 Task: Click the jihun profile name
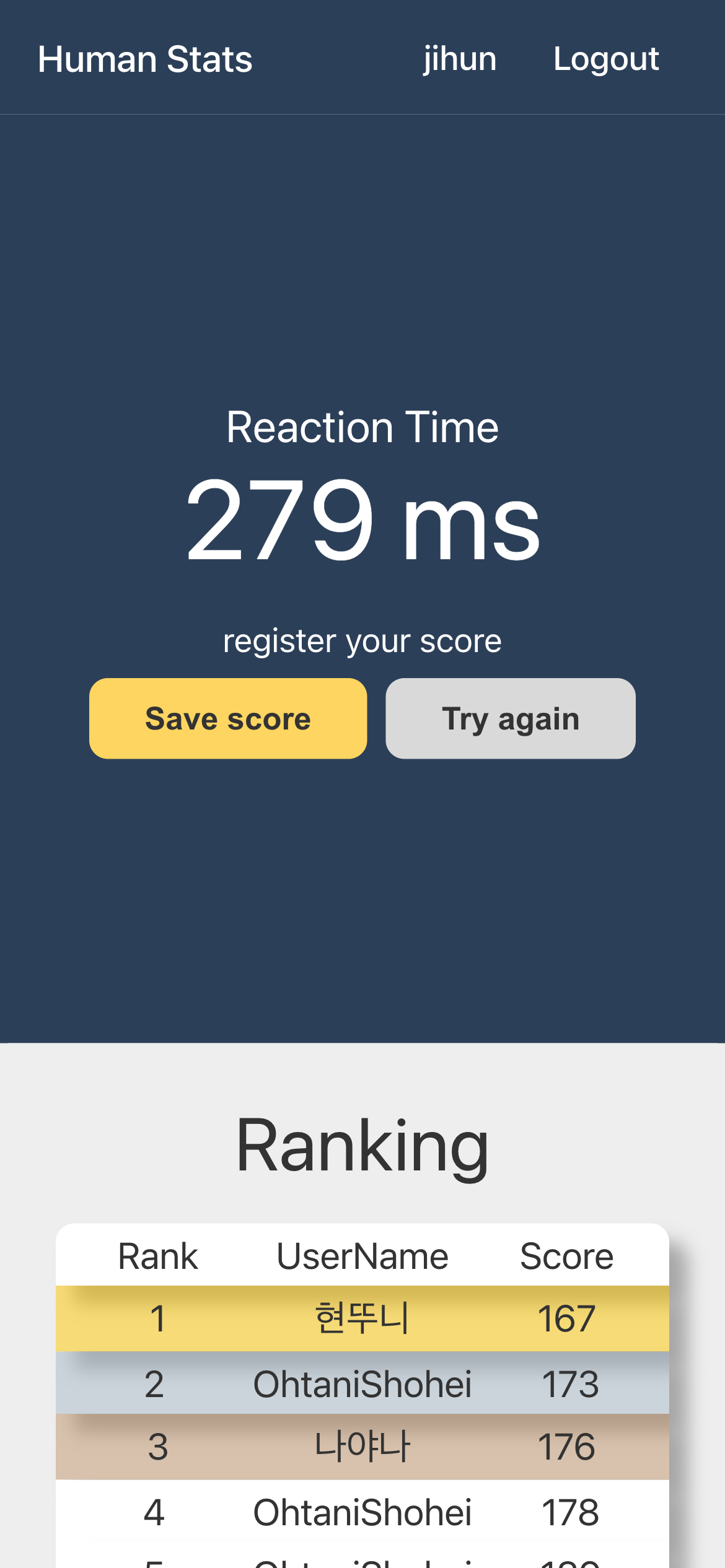coord(460,59)
